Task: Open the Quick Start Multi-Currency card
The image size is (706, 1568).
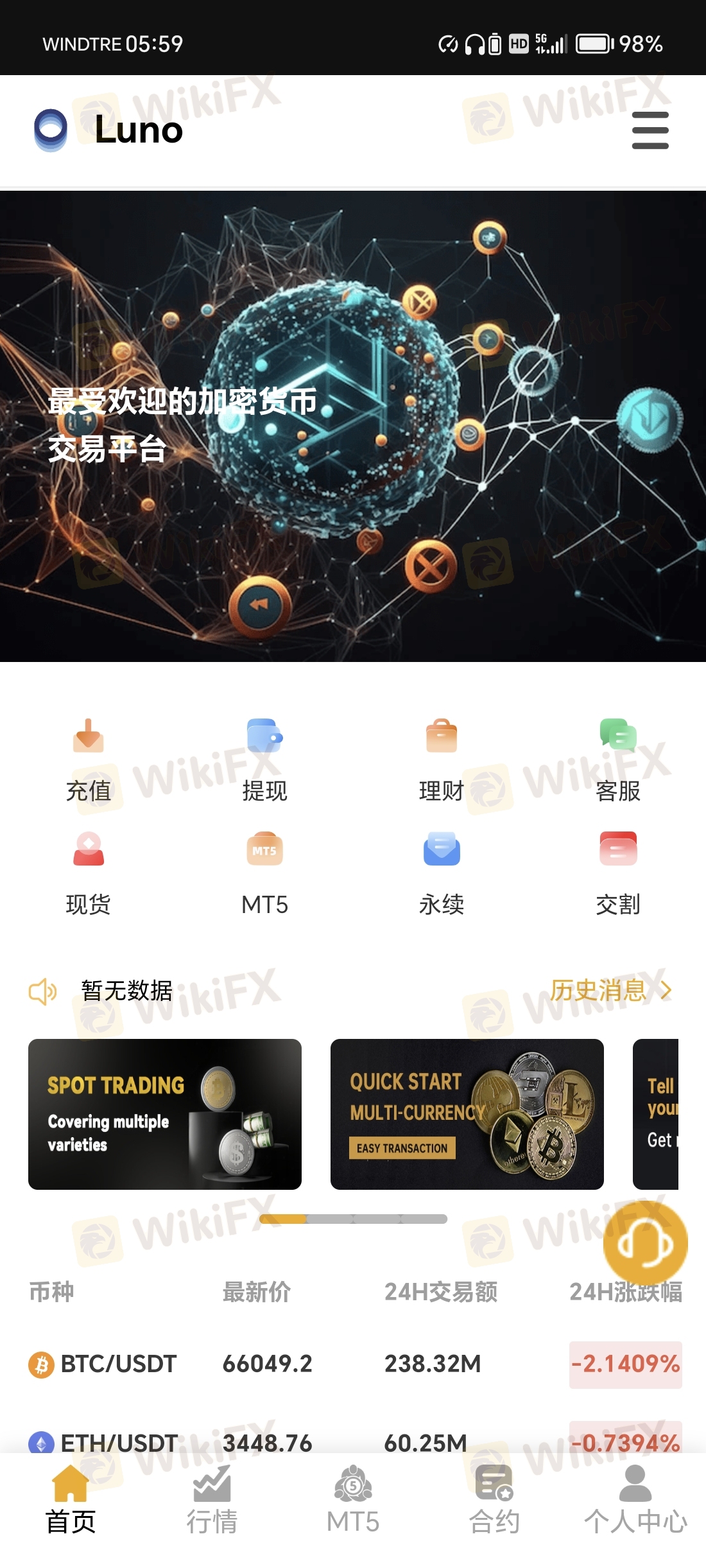Action: (x=467, y=1114)
